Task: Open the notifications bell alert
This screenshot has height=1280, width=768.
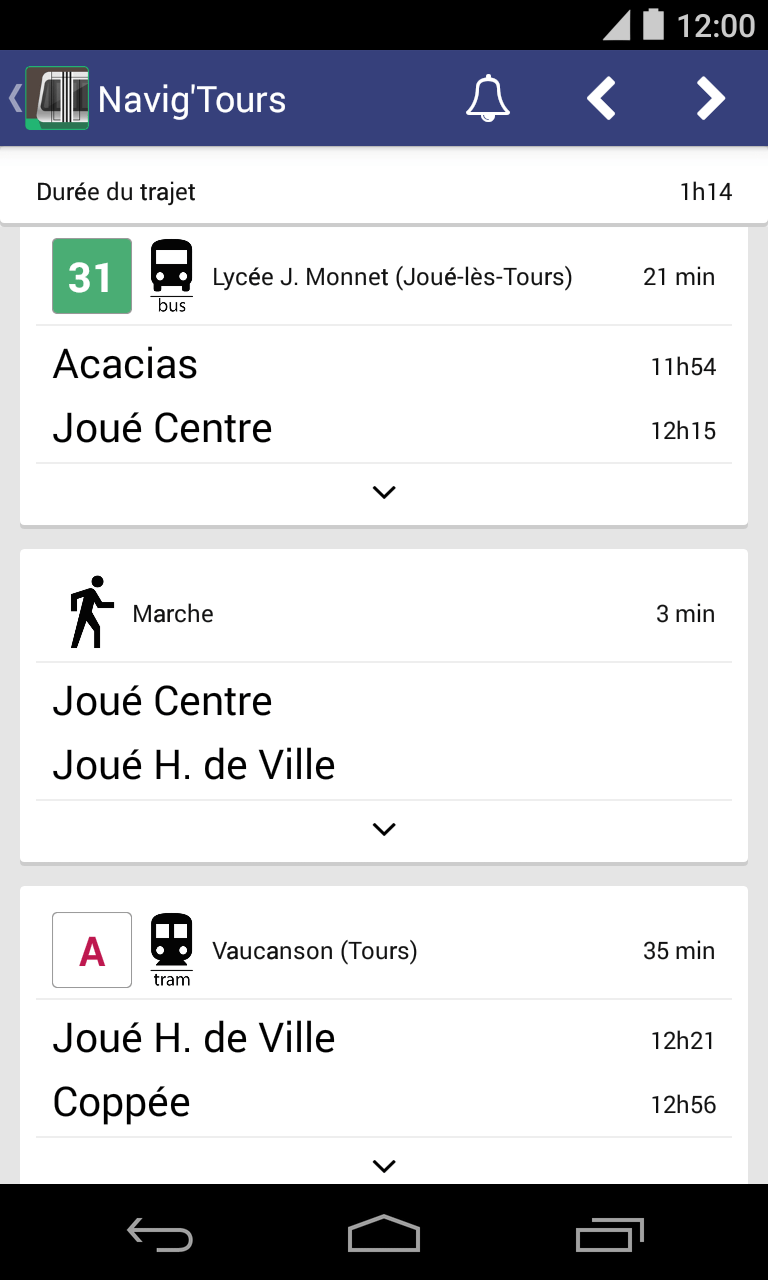Action: point(488,98)
